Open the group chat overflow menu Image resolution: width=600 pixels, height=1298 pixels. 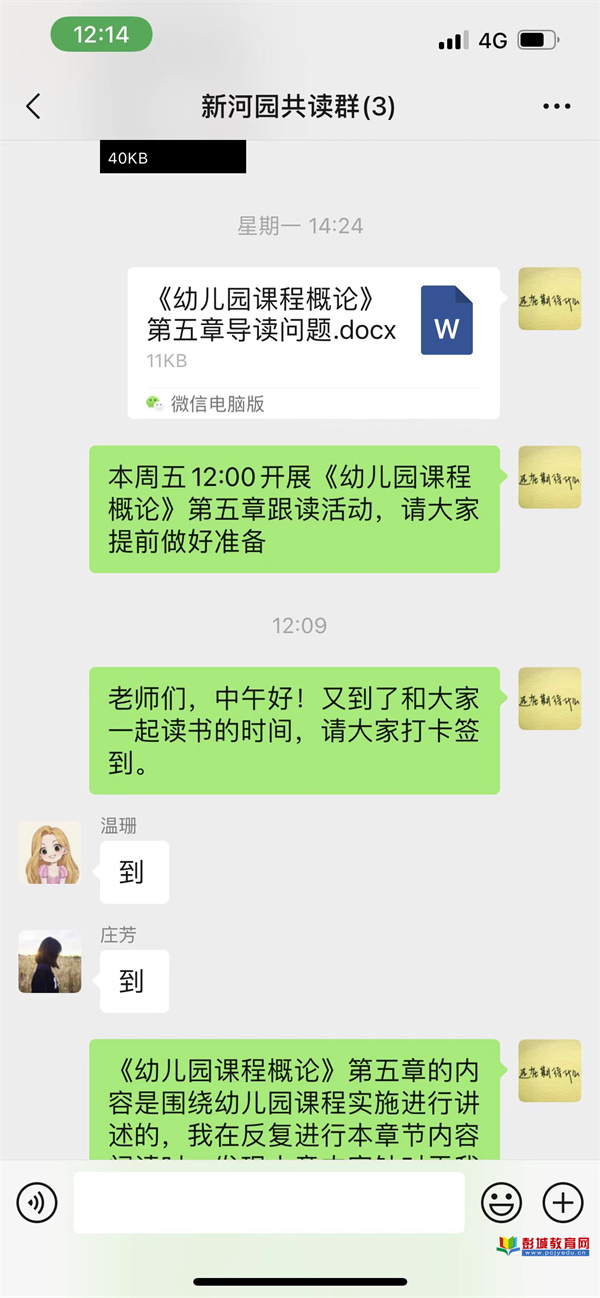coord(556,107)
